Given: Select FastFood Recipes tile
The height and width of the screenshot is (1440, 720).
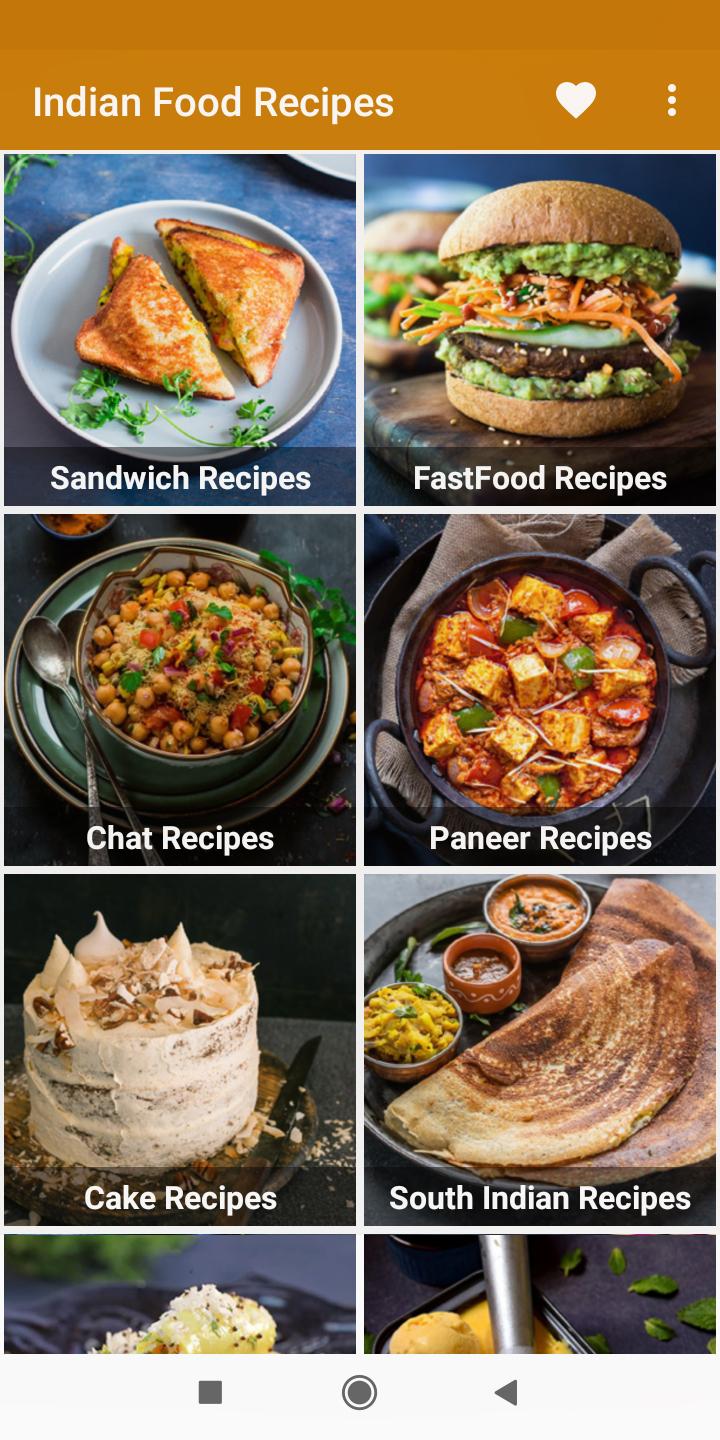Looking at the screenshot, I should pyautogui.click(x=540, y=330).
